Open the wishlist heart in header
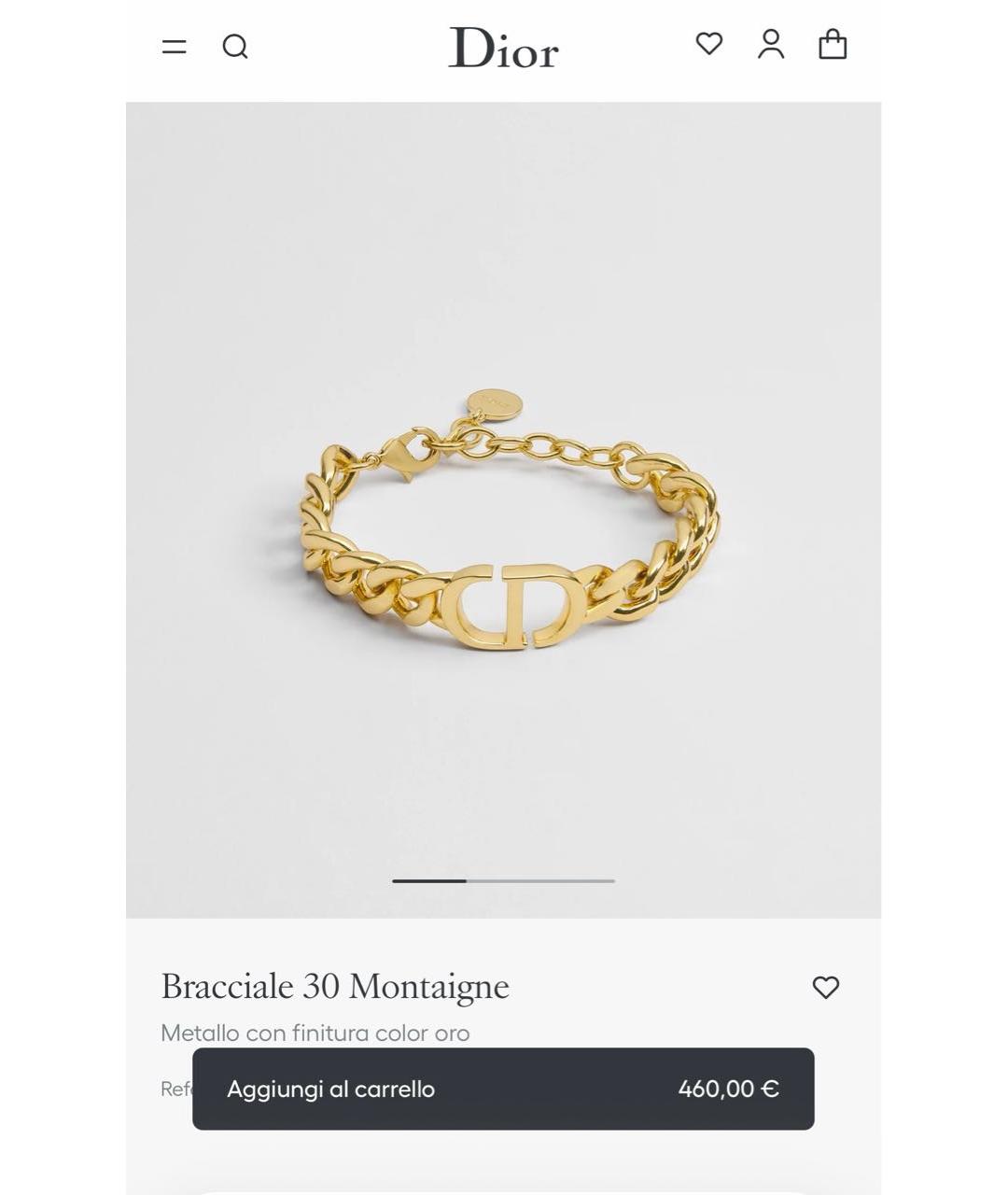The width and height of the screenshot is (1008, 1195). click(x=709, y=43)
